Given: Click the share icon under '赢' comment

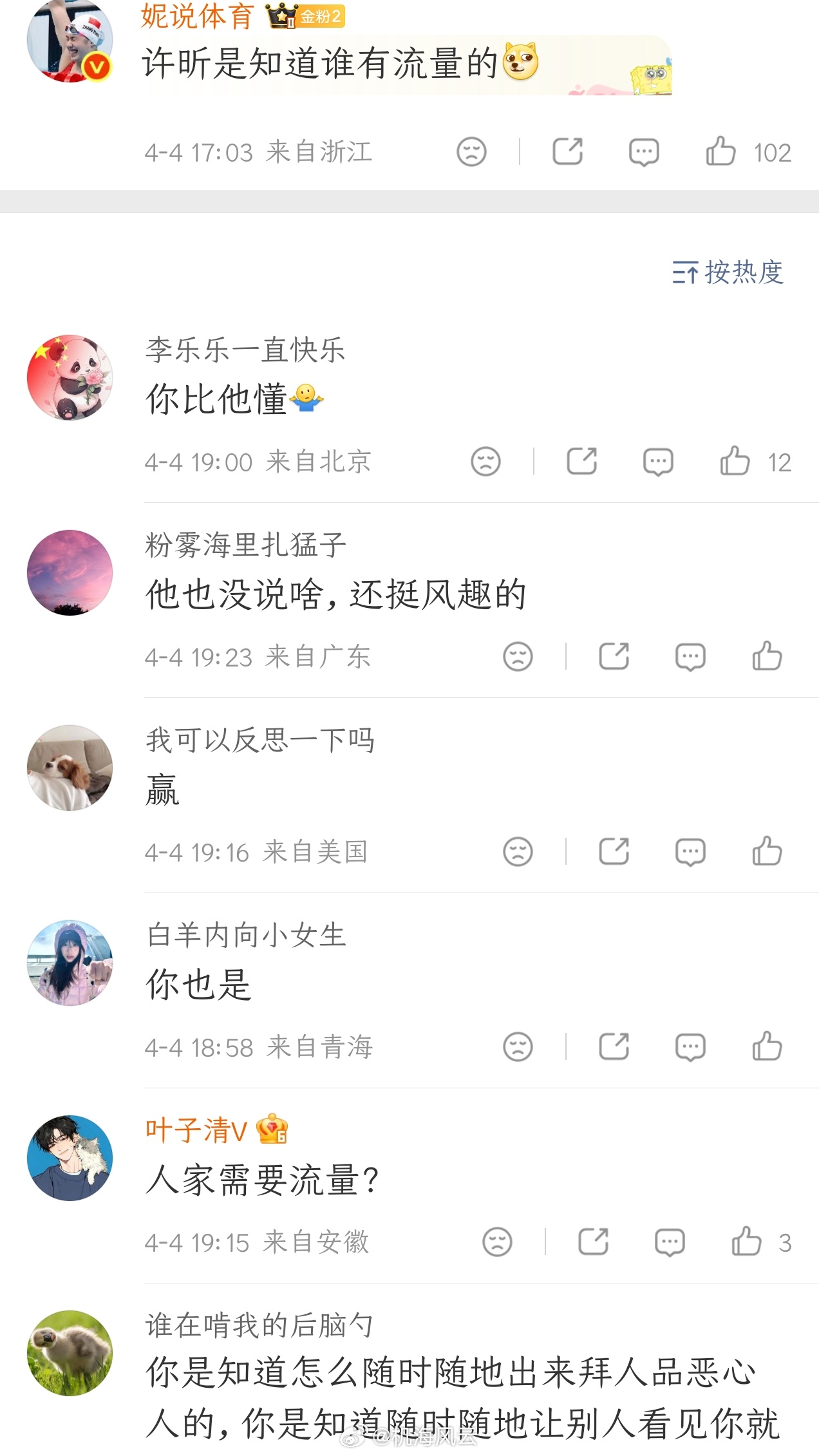Looking at the screenshot, I should [615, 850].
